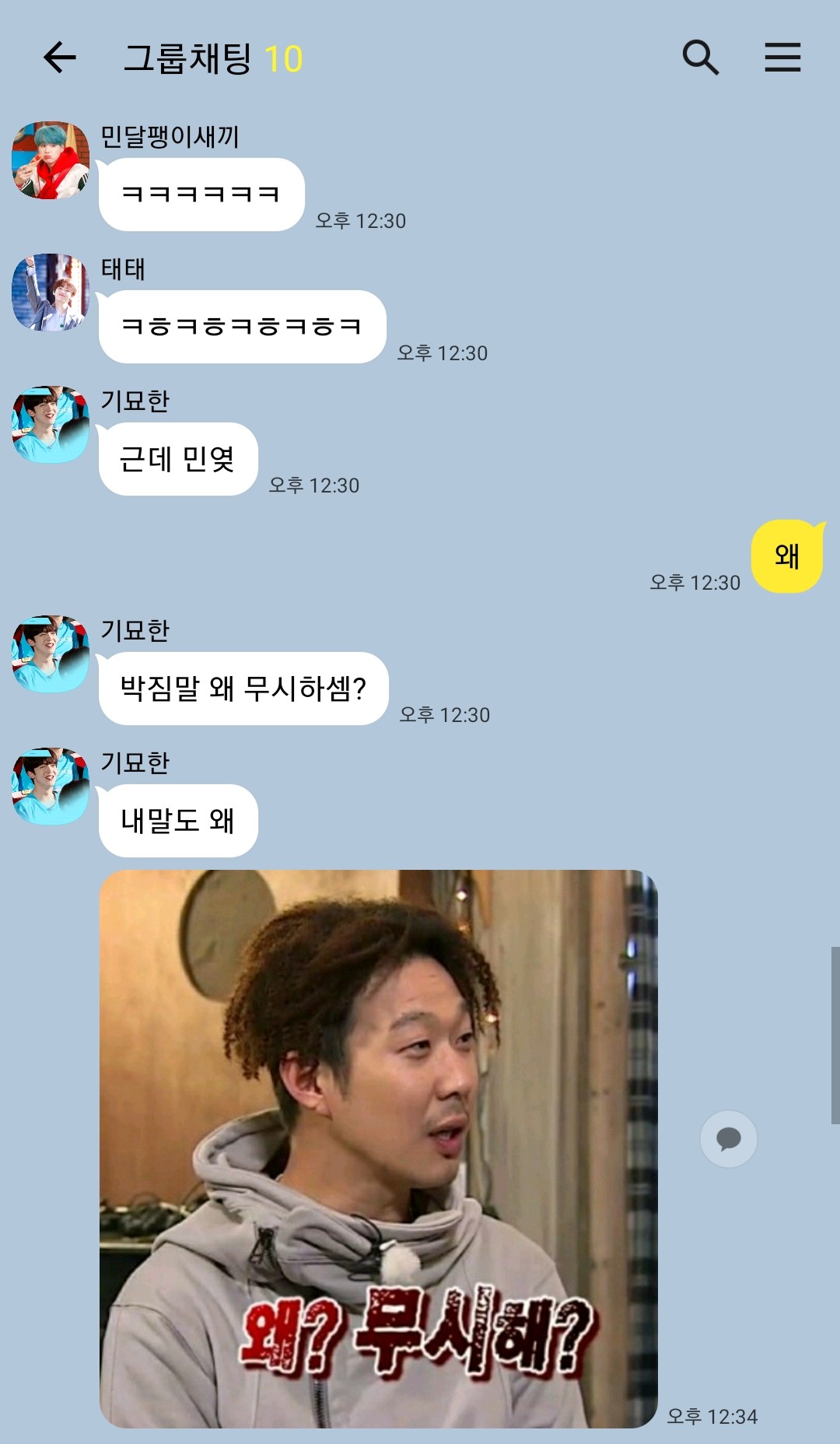The image size is (840, 1444).
Task: Tap the reply bubble icon beside the image
Action: point(728,1139)
